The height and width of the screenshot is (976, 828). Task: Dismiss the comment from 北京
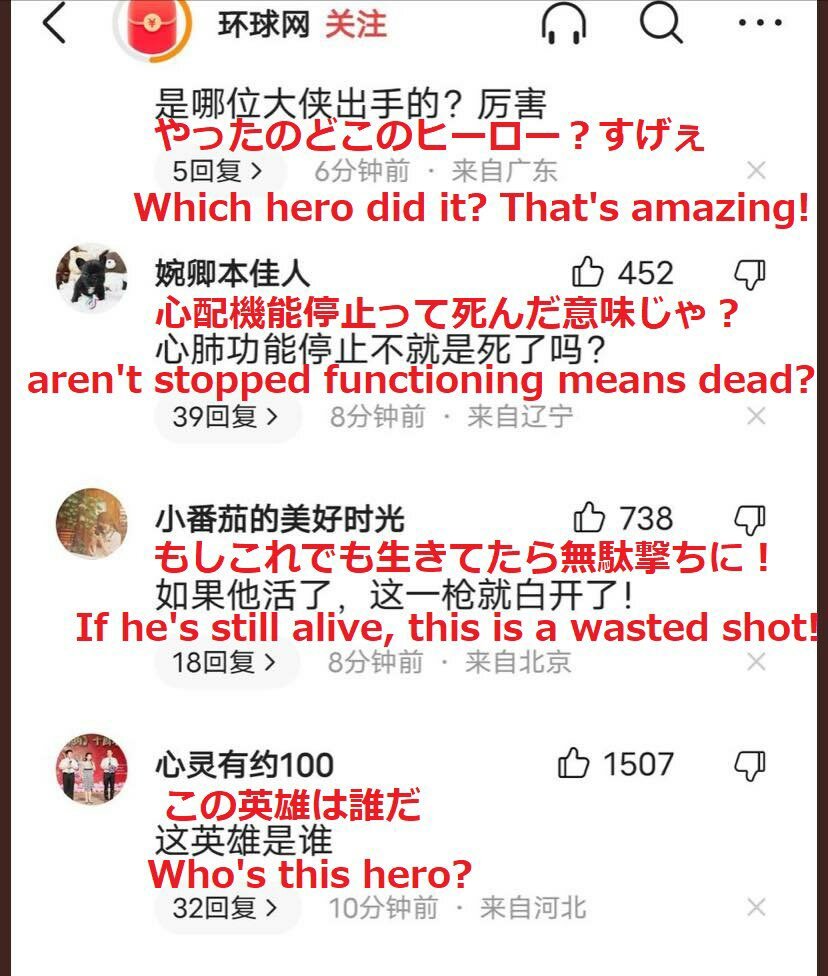tap(757, 662)
